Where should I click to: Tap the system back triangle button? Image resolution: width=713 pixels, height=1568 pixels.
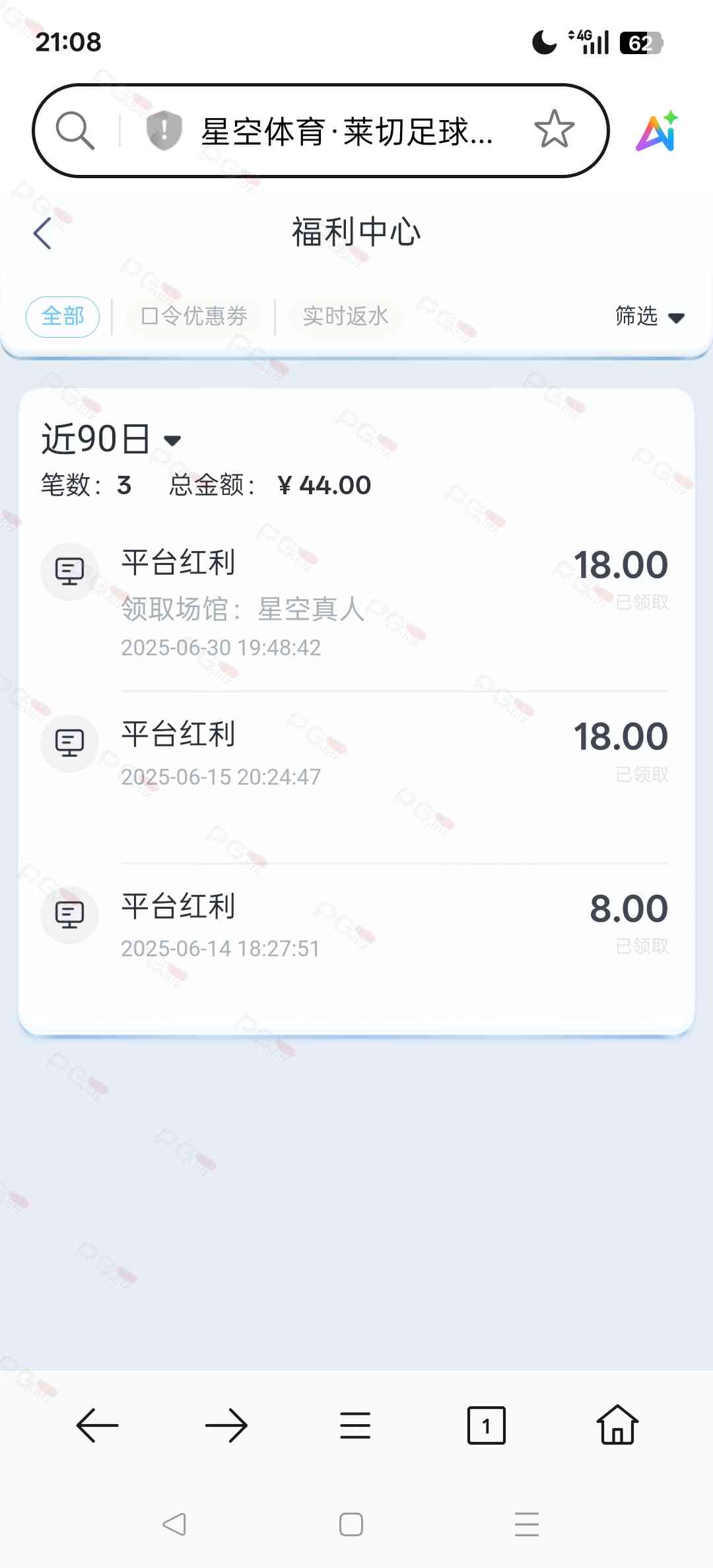pos(174,1524)
